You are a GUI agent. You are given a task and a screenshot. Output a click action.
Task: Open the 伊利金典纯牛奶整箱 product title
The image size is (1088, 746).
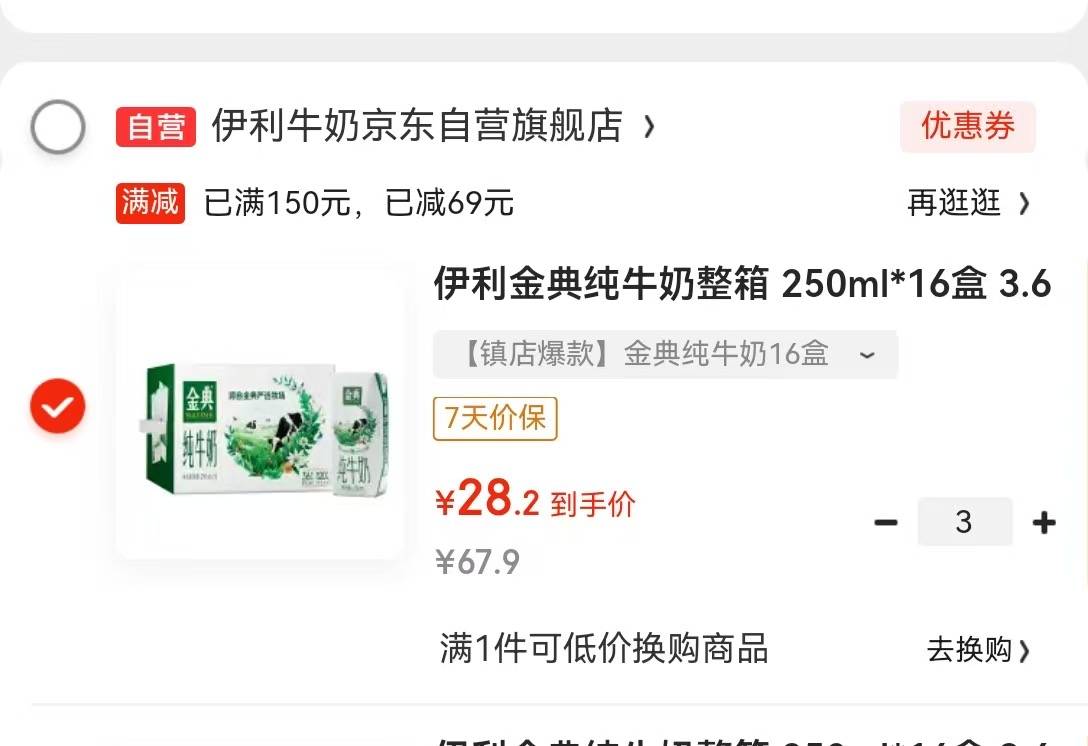[x=741, y=285]
